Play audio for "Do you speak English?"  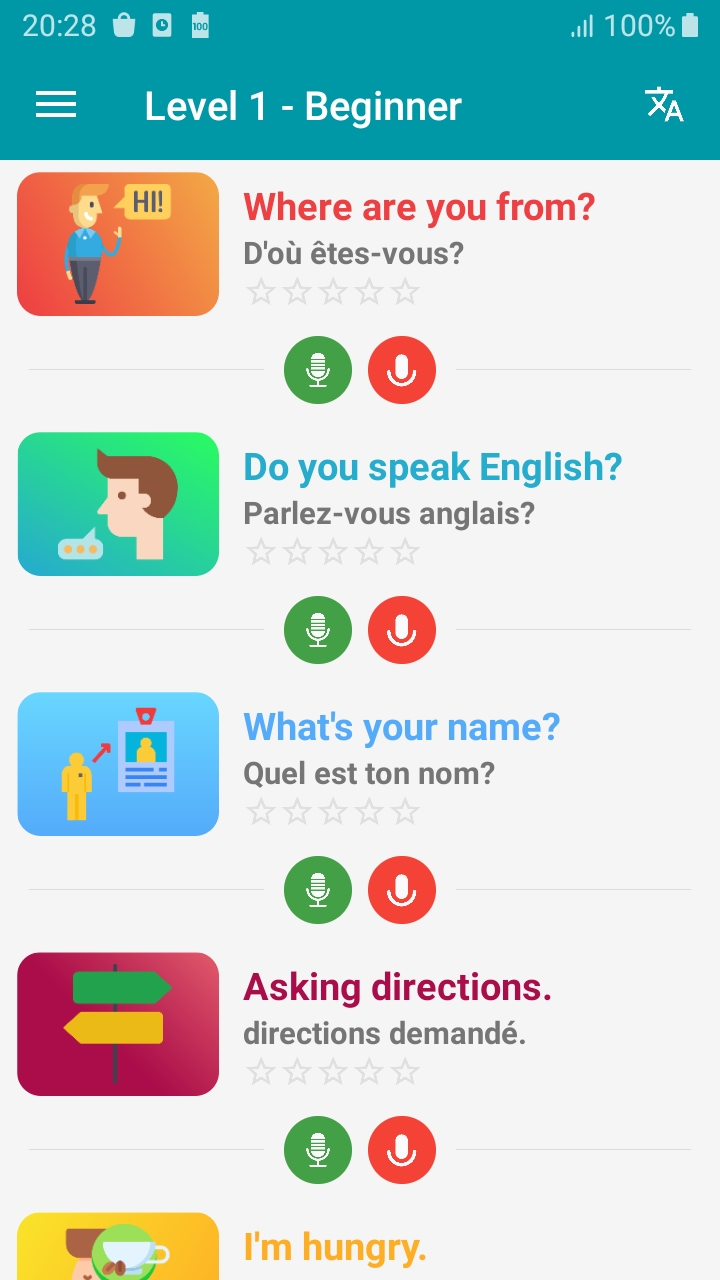click(318, 630)
